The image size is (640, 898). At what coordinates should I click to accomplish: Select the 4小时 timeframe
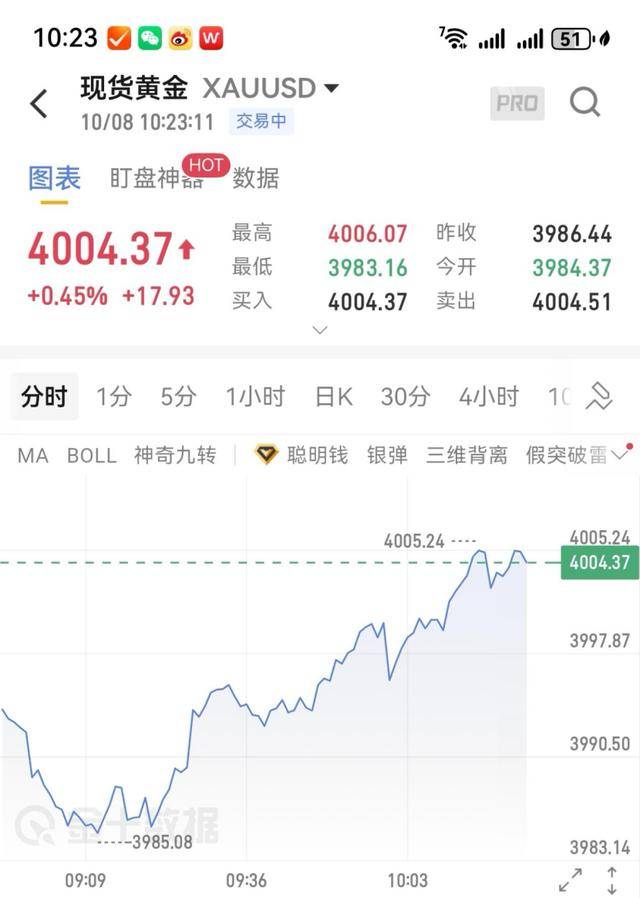click(x=488, y=397)
